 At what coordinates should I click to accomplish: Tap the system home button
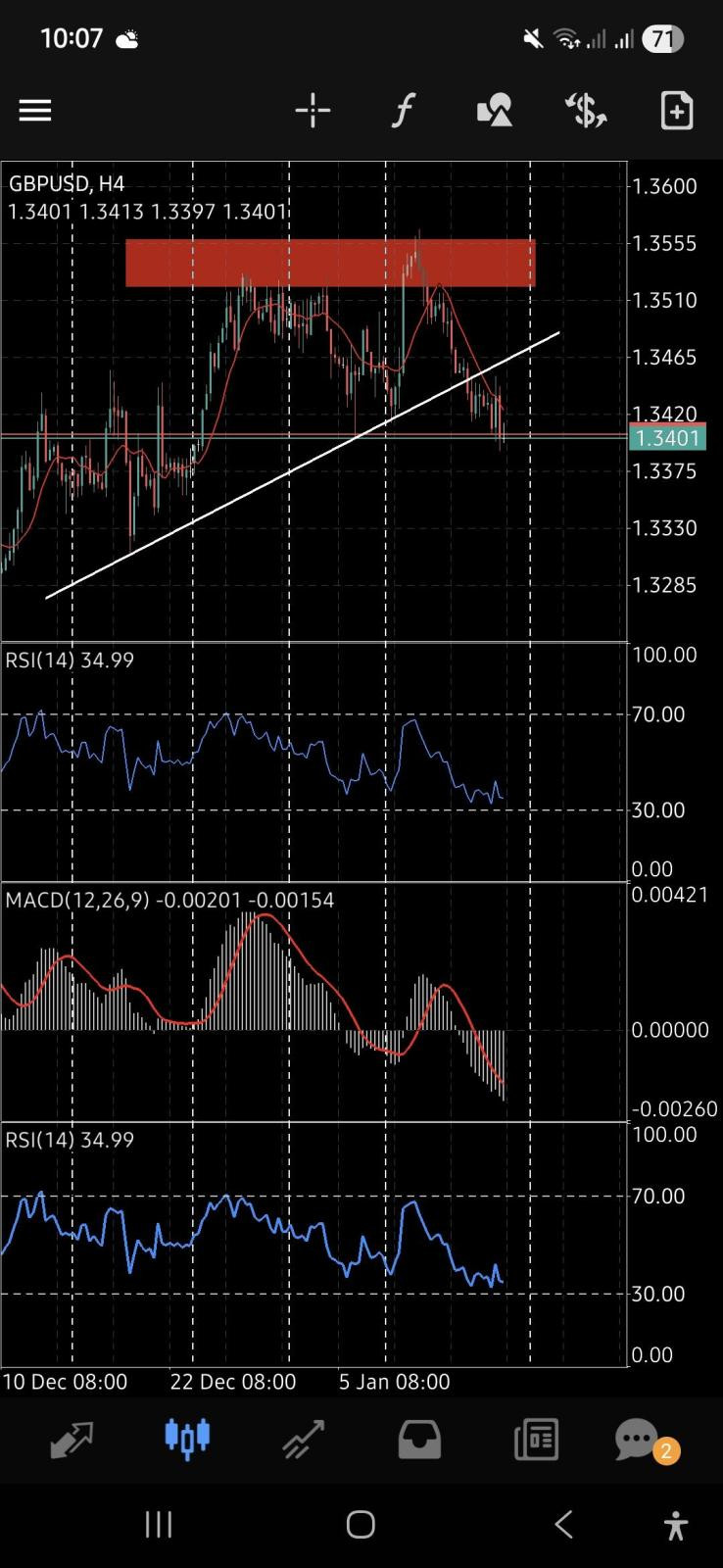[361, 1524]
